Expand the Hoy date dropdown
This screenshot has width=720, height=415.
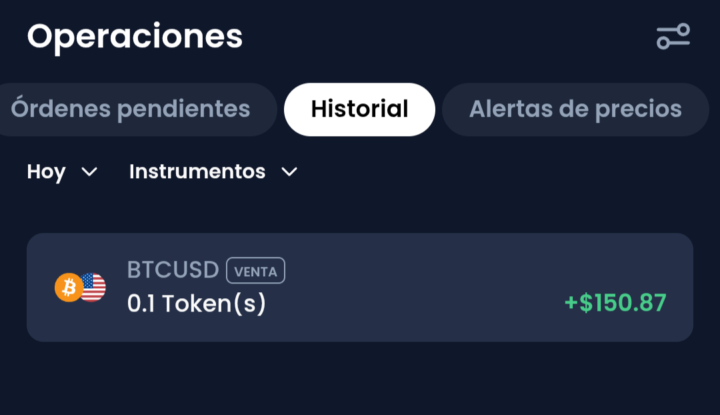62,172
